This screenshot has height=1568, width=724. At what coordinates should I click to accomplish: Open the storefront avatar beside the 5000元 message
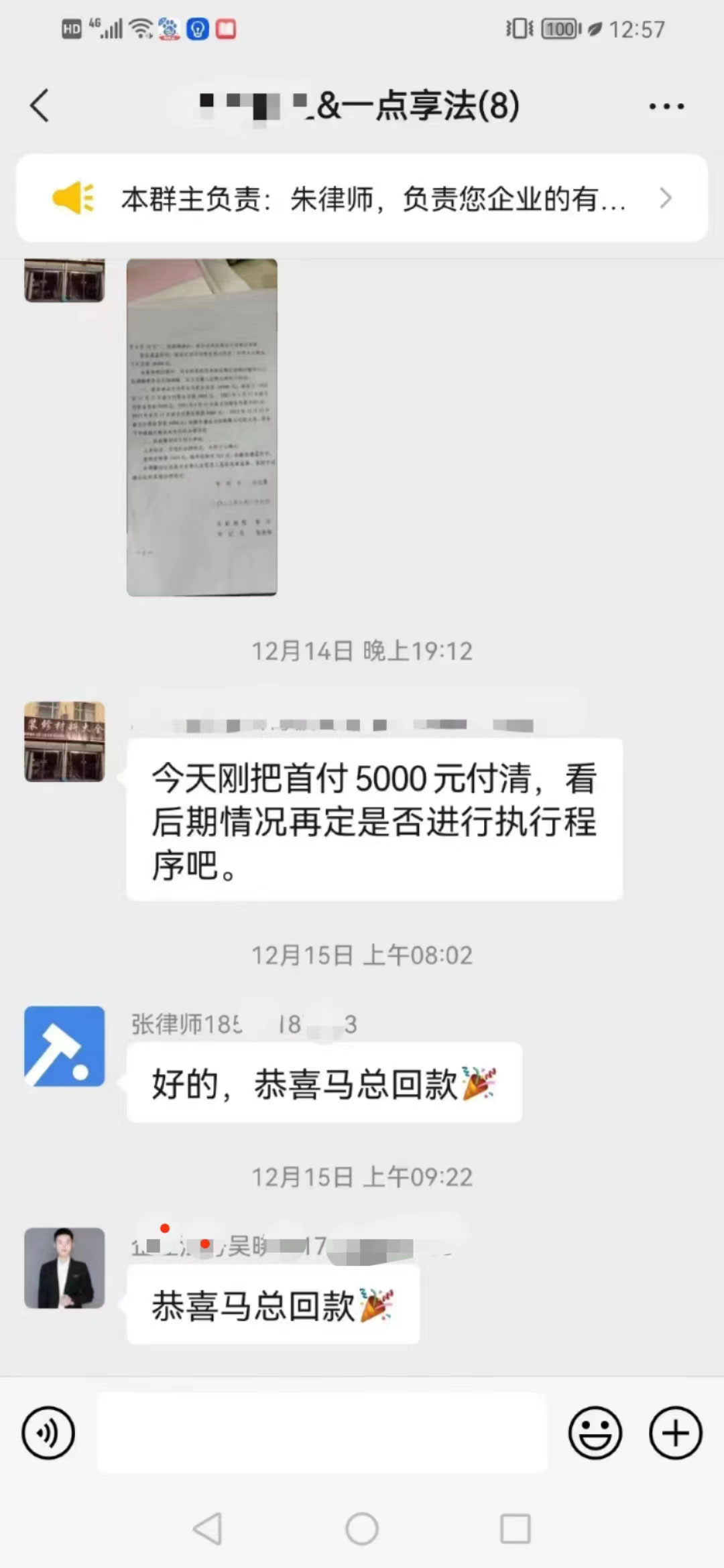click(x=64, y=741)
